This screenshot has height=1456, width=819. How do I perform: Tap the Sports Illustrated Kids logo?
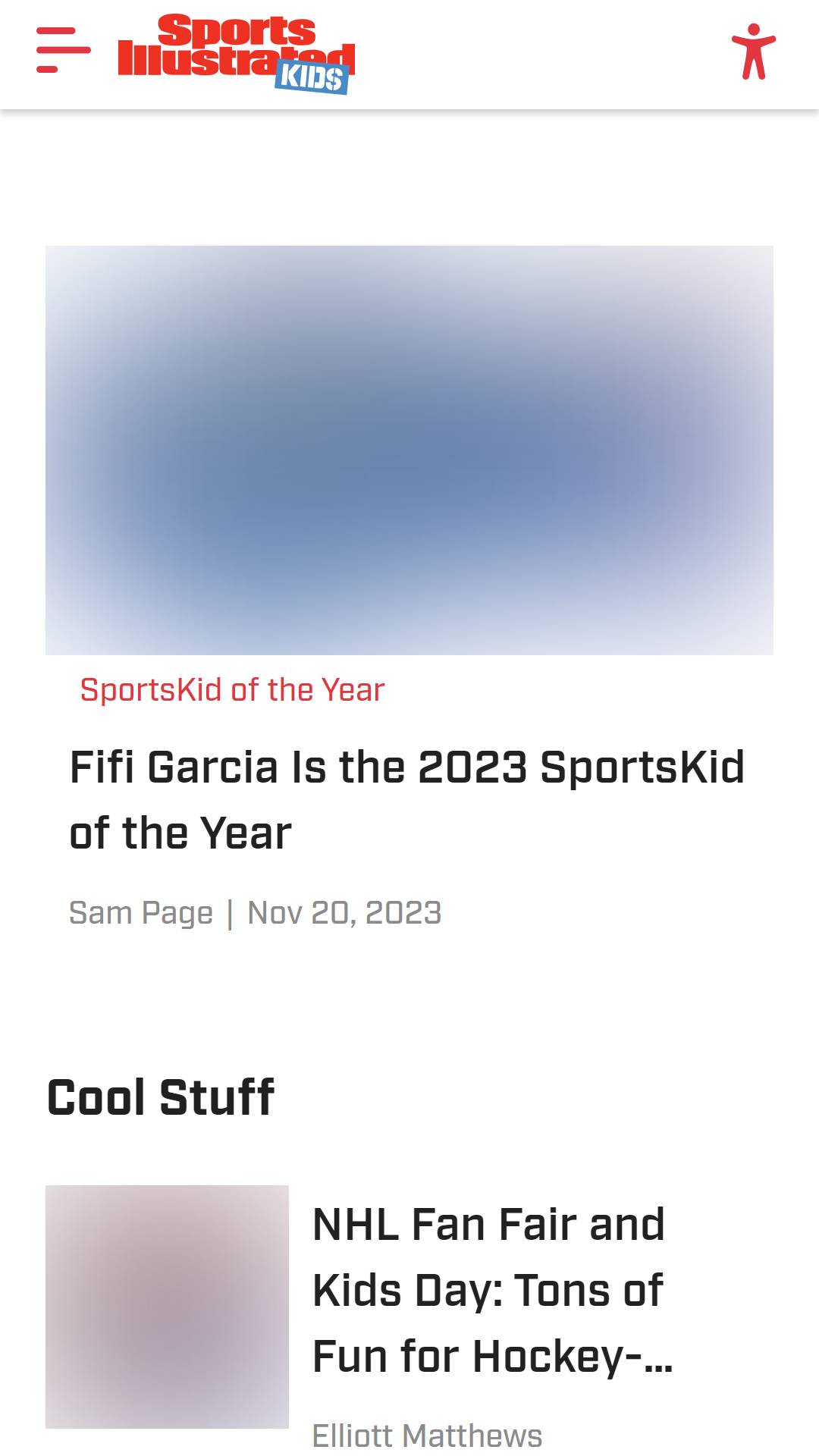point(236,53)
